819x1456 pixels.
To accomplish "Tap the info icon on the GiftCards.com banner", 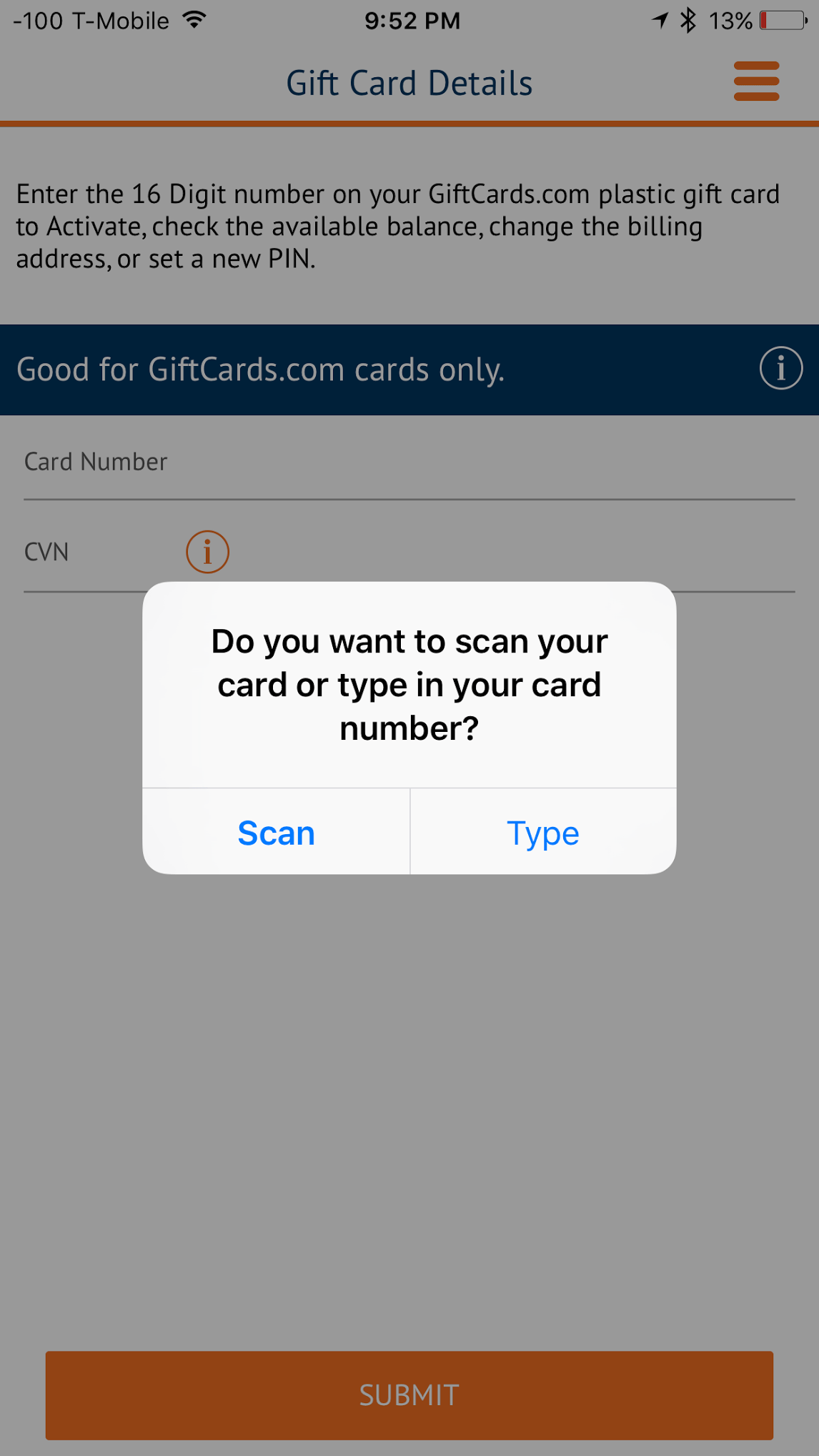I will click(x=780, y=369).
